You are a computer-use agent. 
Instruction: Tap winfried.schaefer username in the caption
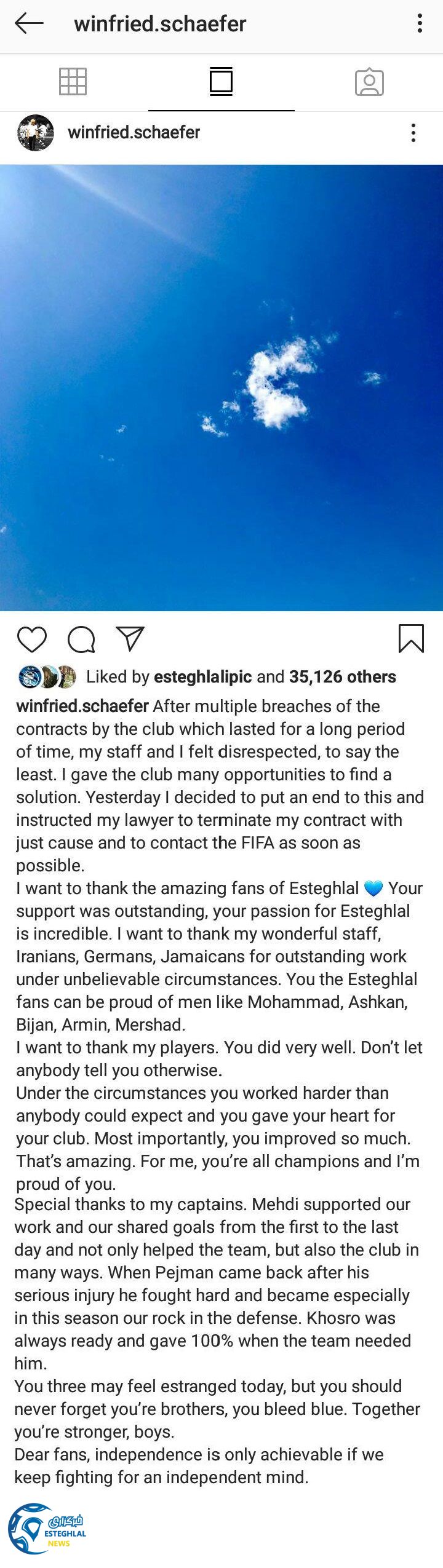pos(82,706)
